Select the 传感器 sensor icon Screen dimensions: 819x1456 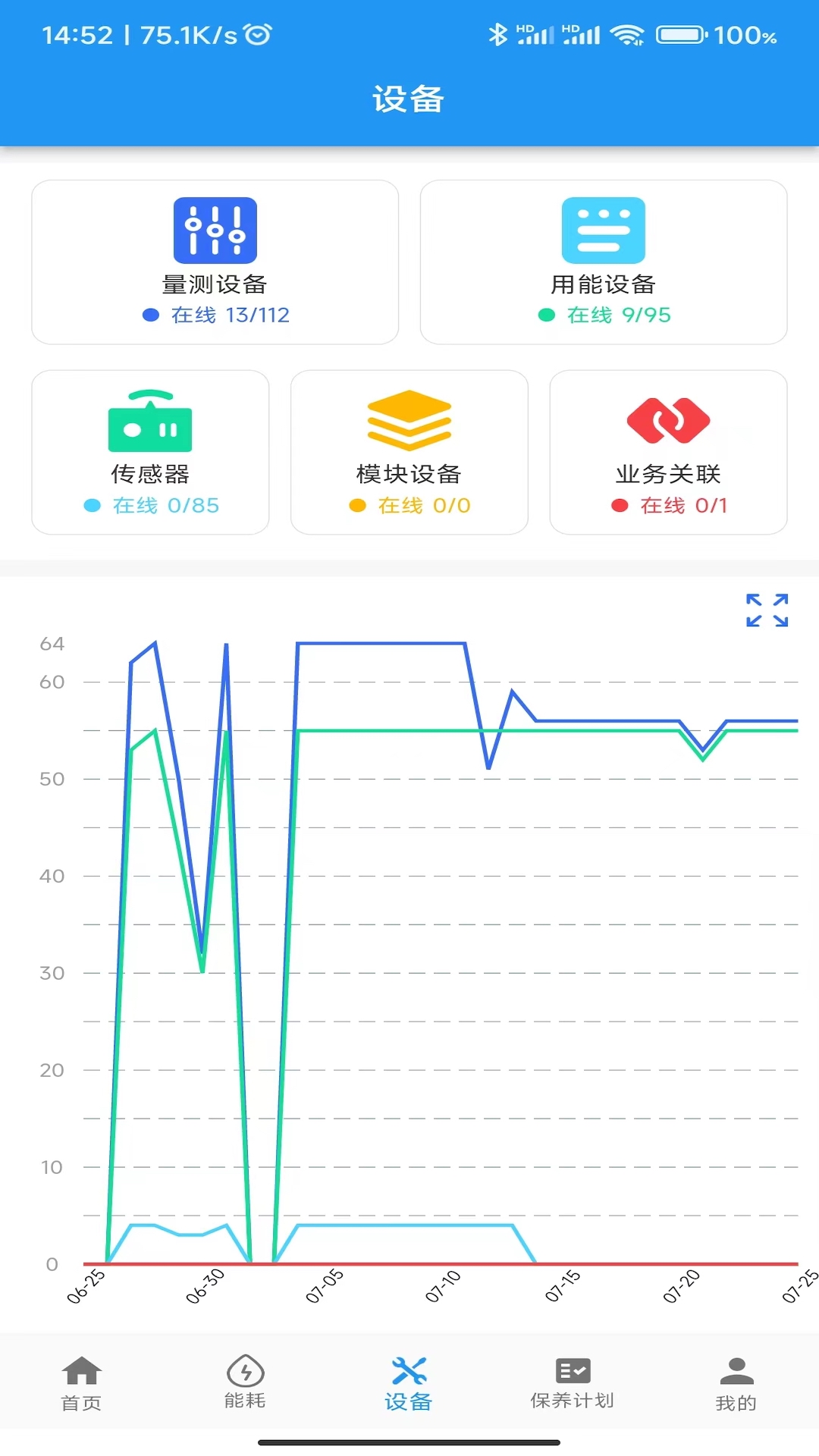coord(150,423)
